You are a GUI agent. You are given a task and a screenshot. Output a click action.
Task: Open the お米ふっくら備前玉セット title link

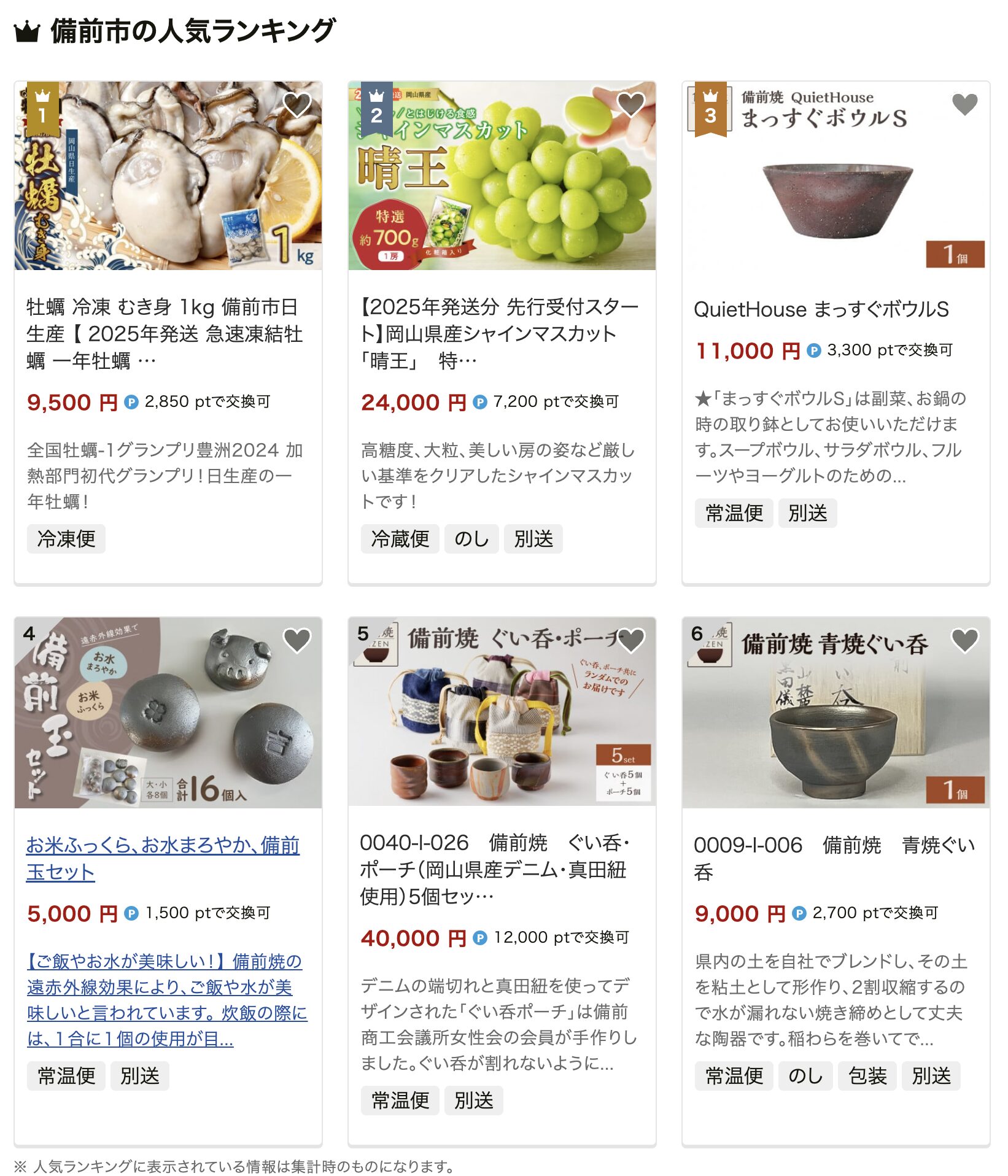pyautogui.click(x=162, y=858)
